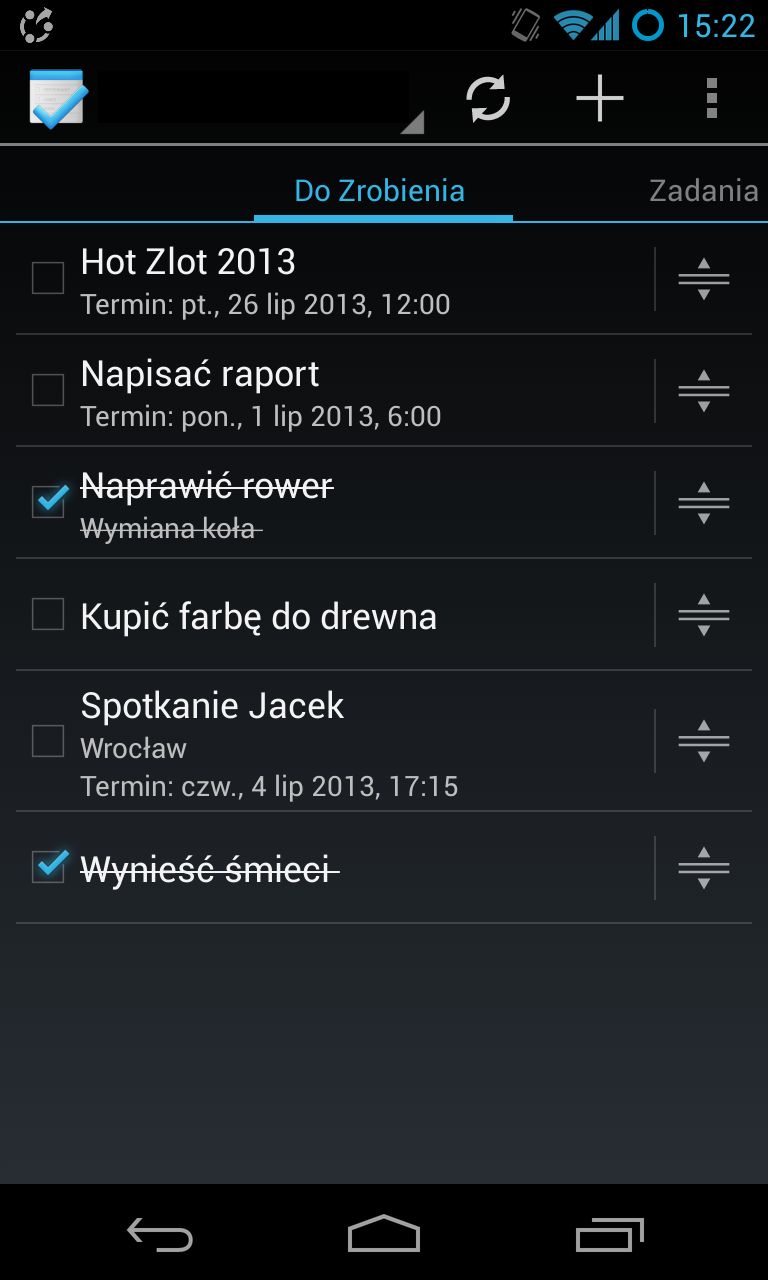Open the overflow menu
Viewport: 768px width, 1280px height.
(712, 98)
